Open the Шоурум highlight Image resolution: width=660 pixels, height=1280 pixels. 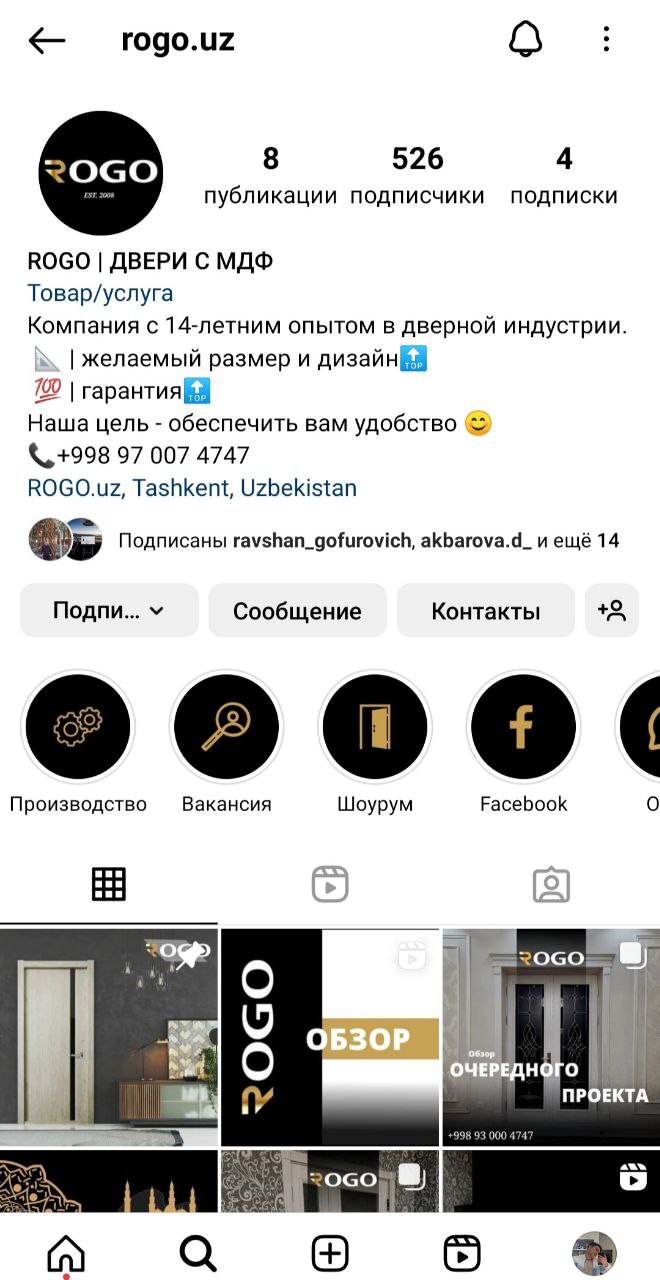(x=375, y=727)
